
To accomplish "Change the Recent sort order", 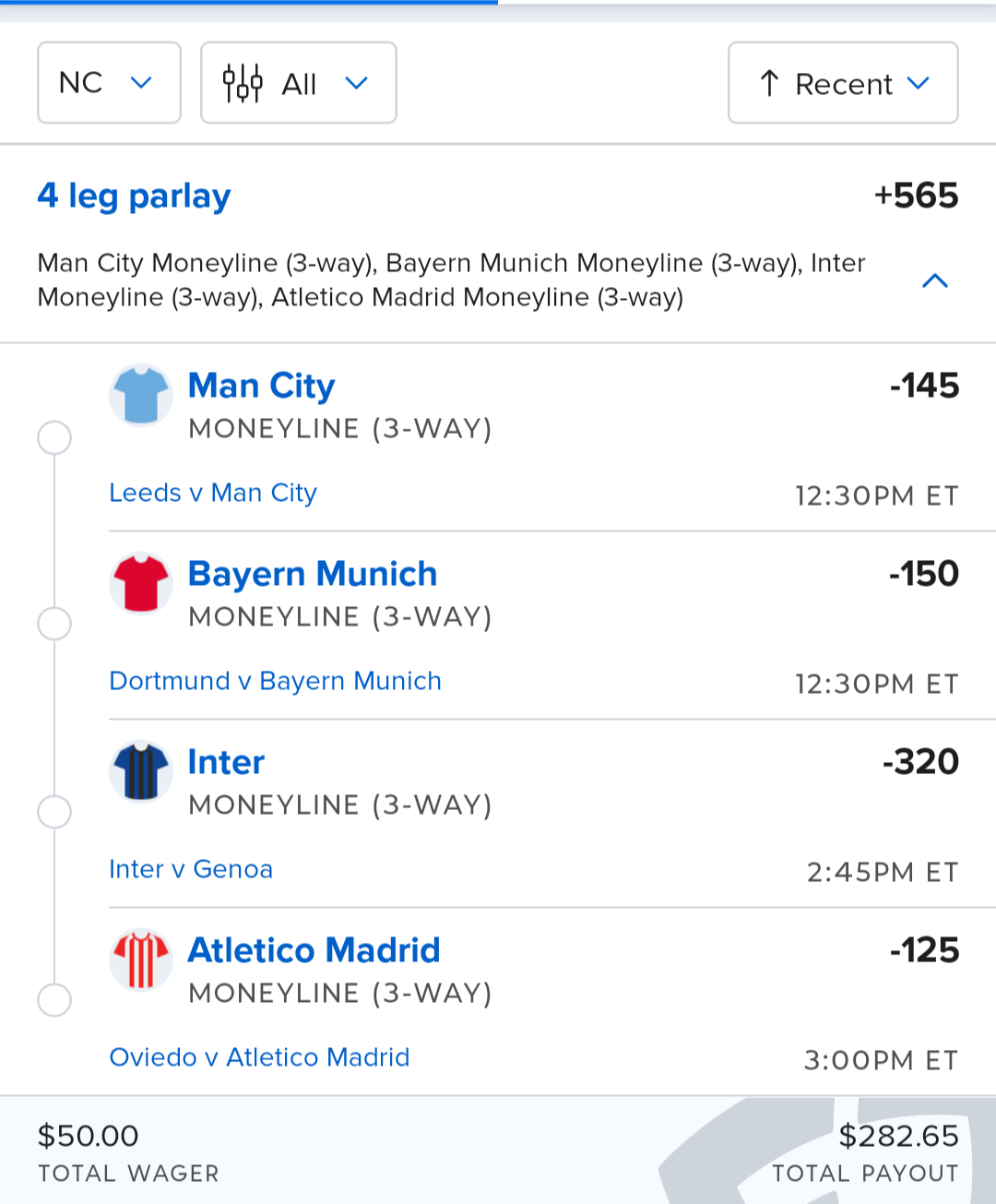I will 843,83.
